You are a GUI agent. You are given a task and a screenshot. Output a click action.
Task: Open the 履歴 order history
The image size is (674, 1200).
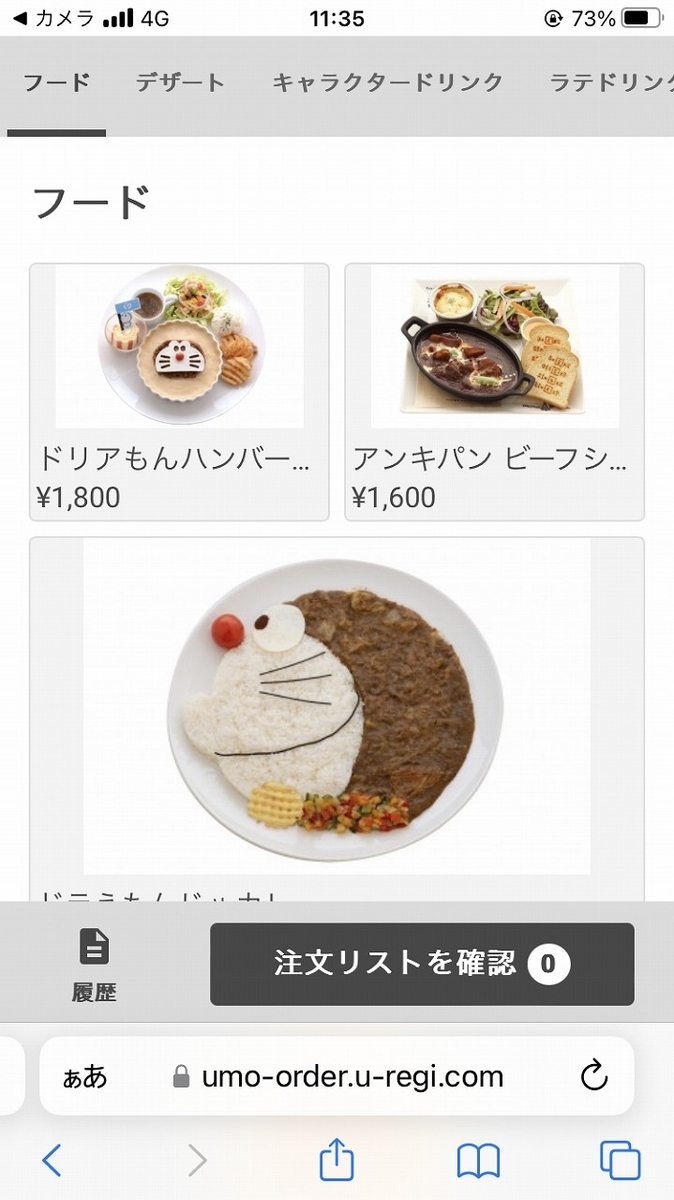click(x=94, y=965)
